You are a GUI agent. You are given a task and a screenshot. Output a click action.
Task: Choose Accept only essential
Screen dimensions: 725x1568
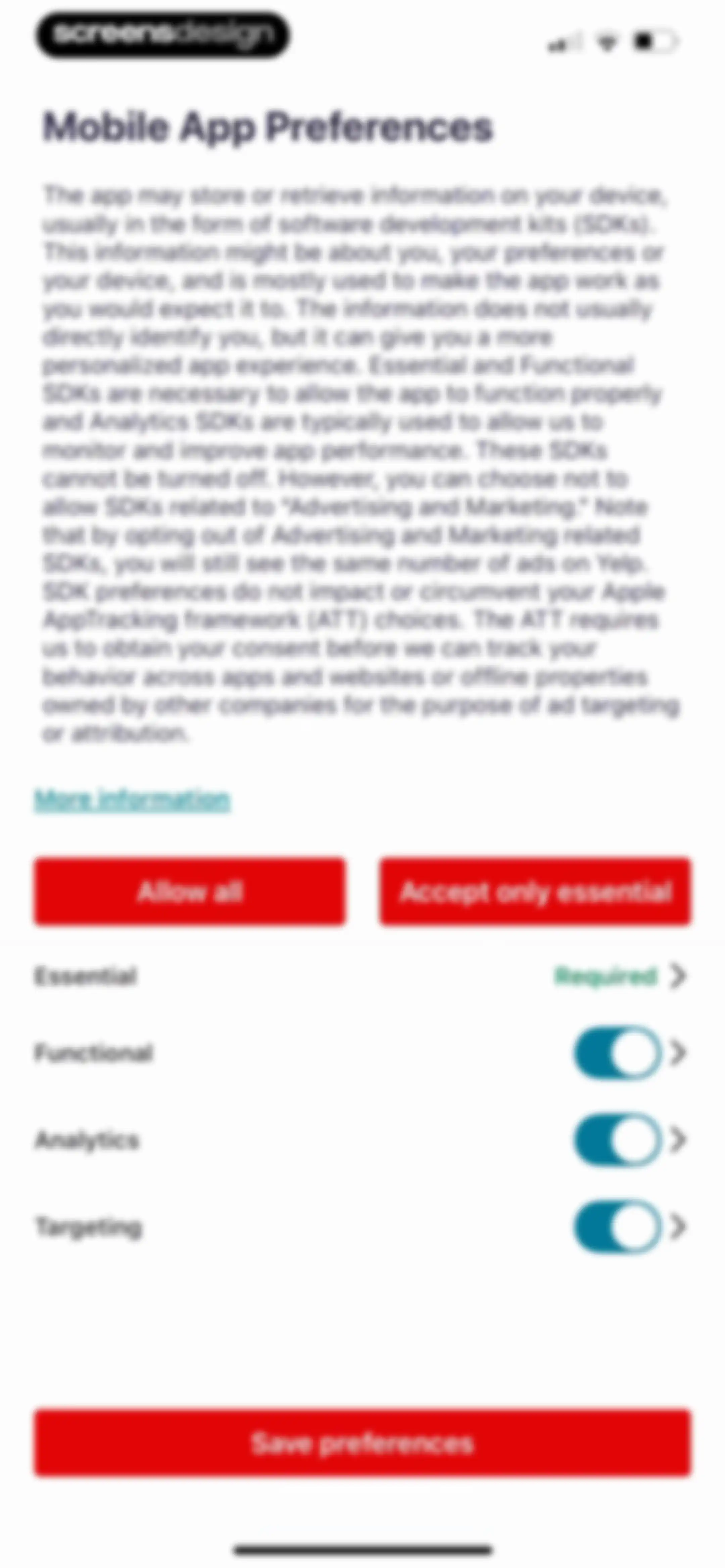535,892
